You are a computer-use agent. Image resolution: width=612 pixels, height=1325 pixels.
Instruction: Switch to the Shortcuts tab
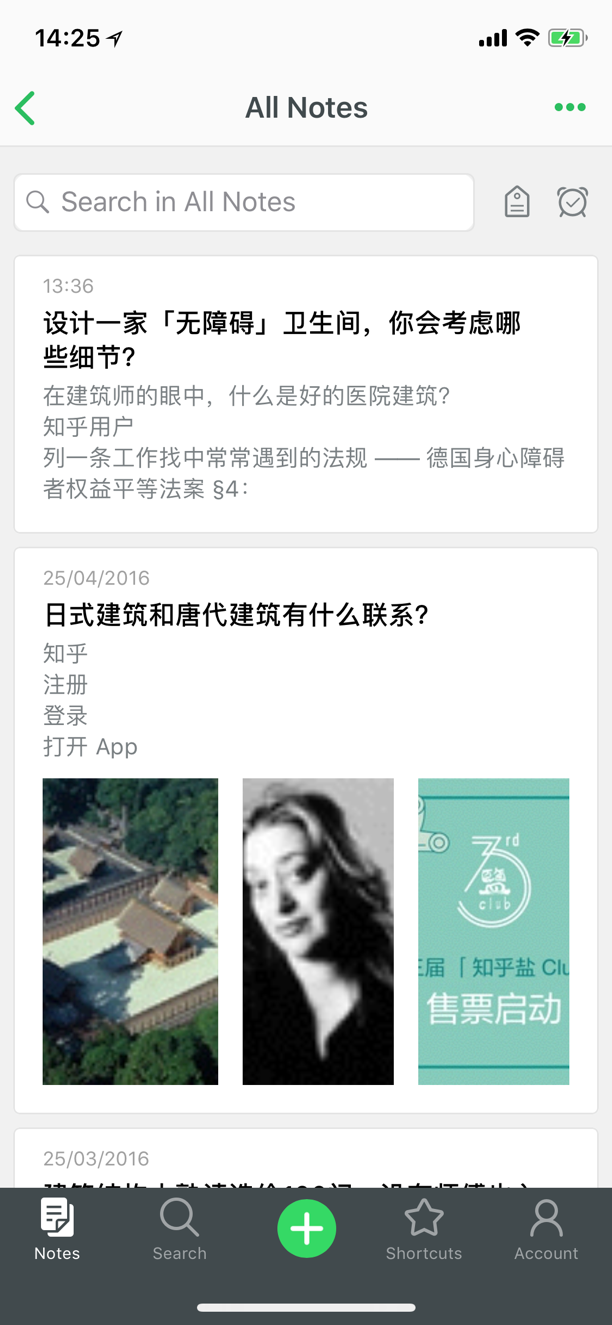[424, 1230]
